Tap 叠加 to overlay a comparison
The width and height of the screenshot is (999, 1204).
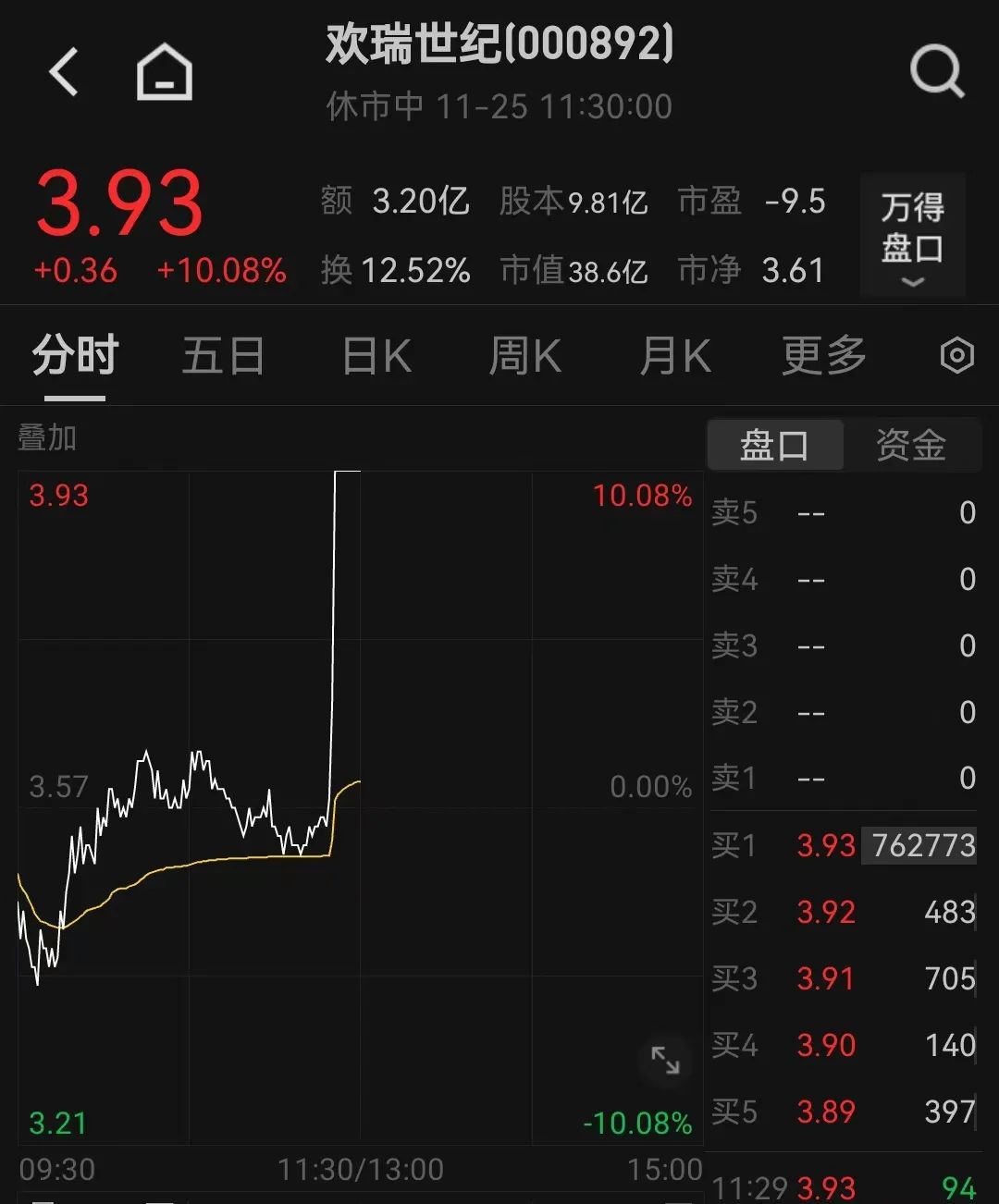pyautogui.click(x=47, y=437)
